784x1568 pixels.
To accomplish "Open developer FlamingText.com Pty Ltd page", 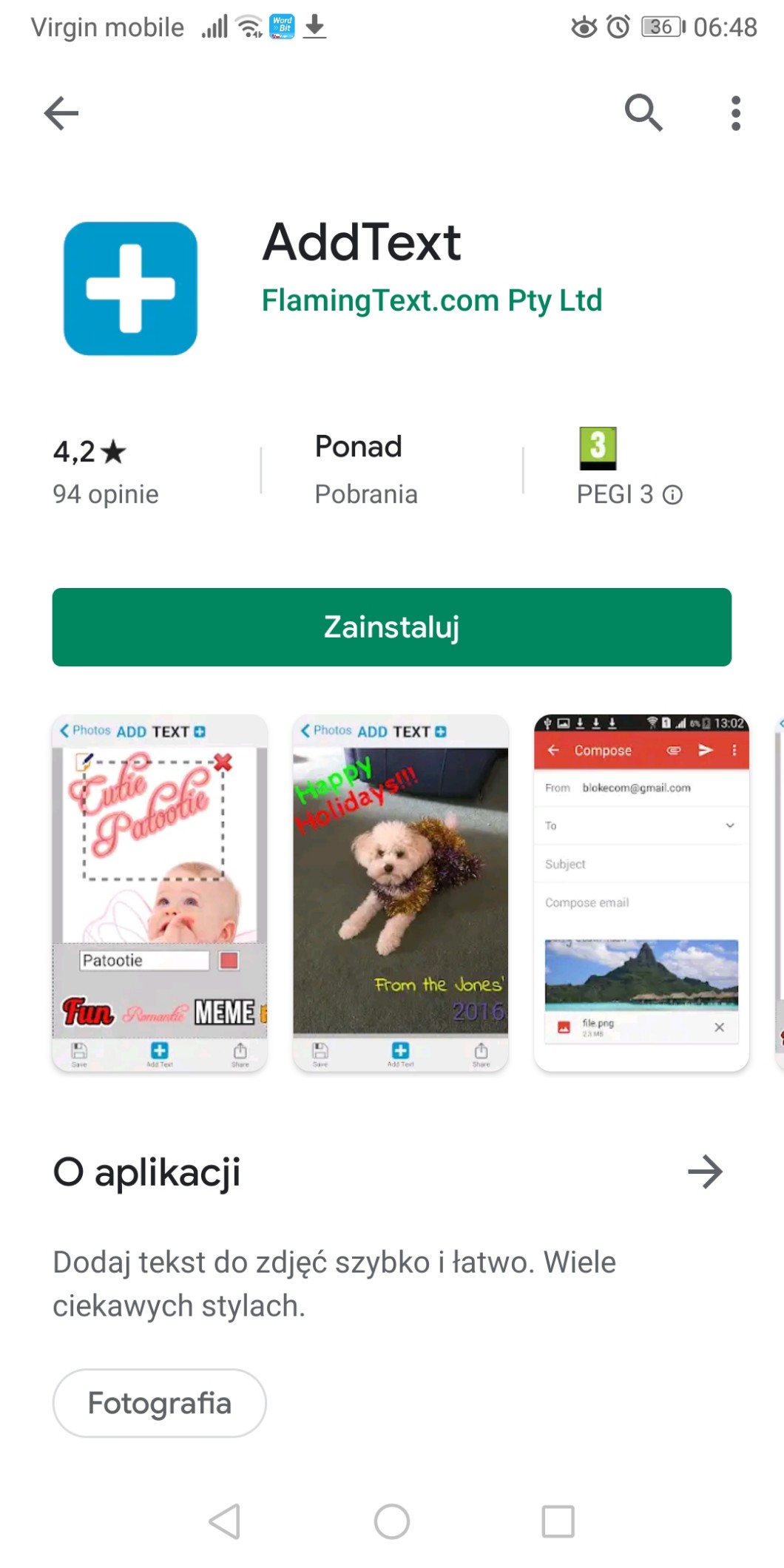I will (432, 300).
